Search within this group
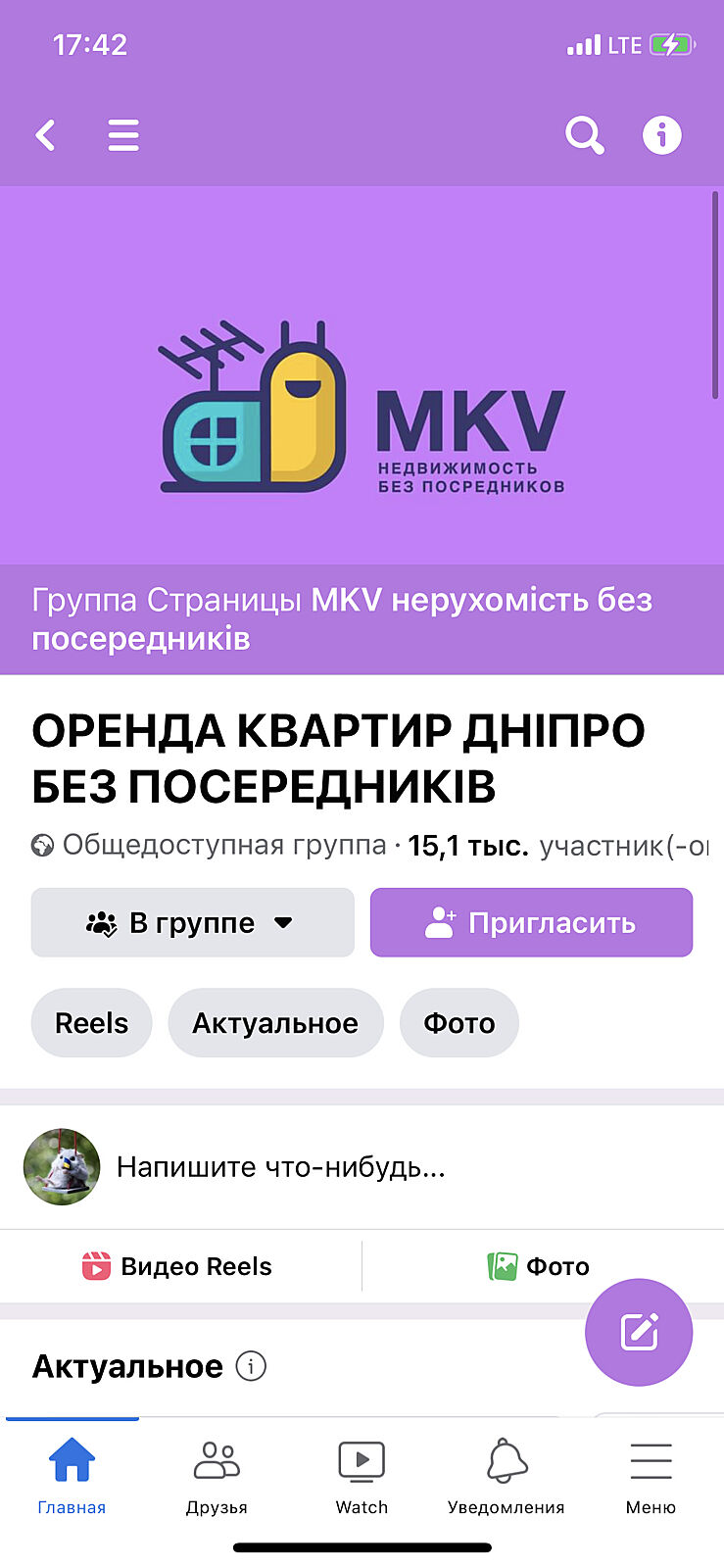Viewport: 724px width, 1568px height. click(x=584, y=135)
